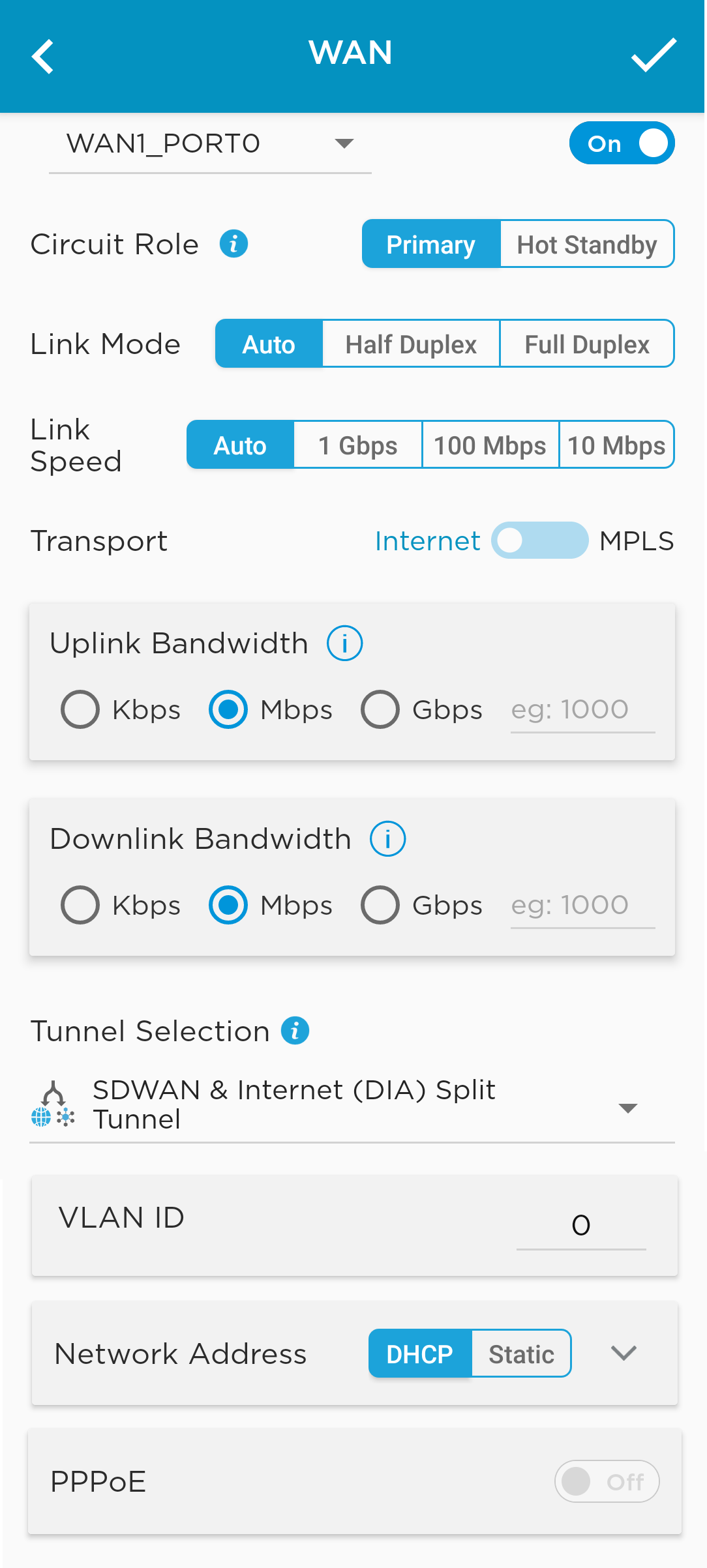Image resolution: width=707 pixels, height=1568 pixels.
Task: Click the Tunnel Selection info icon
Action: click(295, 1030)
